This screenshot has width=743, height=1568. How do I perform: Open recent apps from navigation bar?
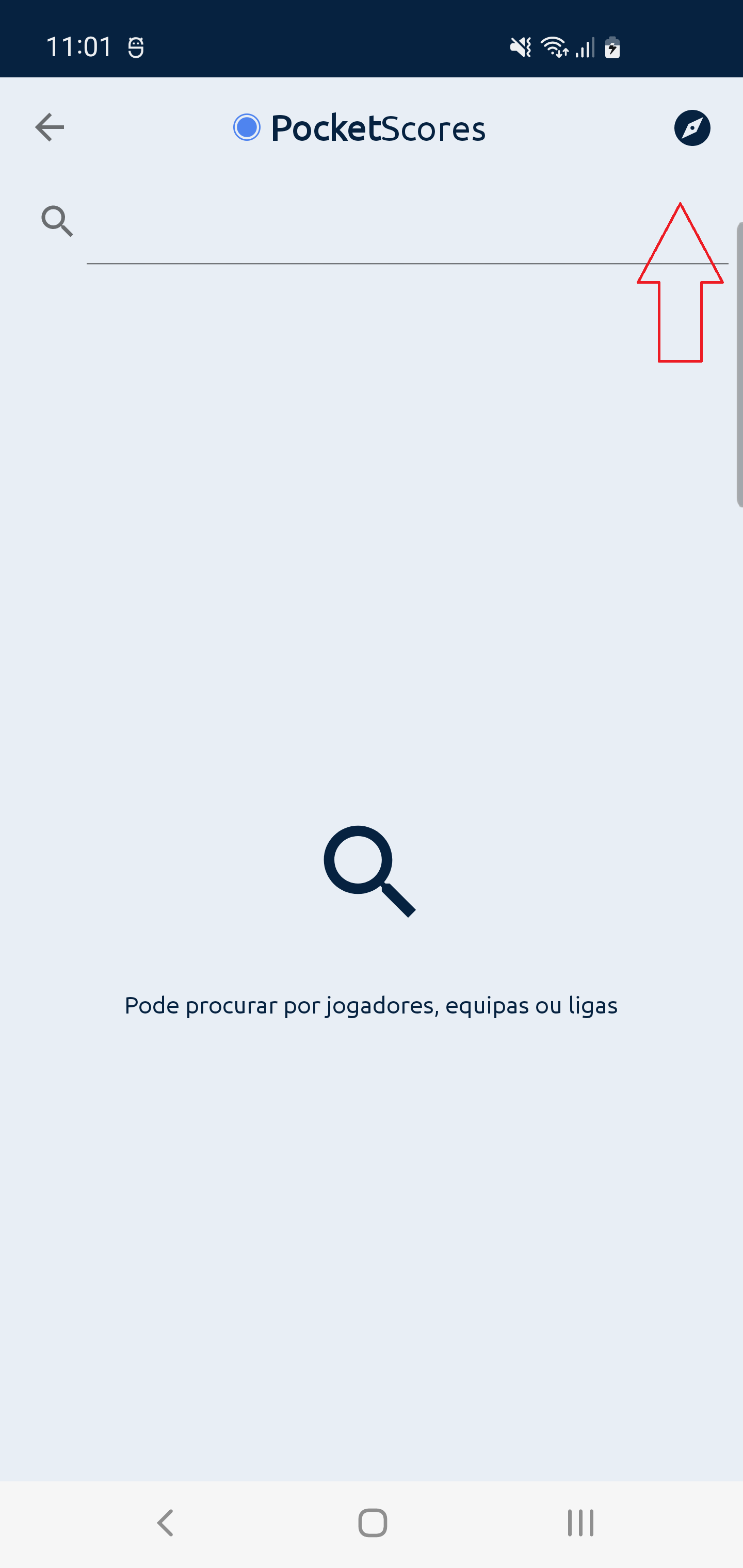tap(580, 1523)
